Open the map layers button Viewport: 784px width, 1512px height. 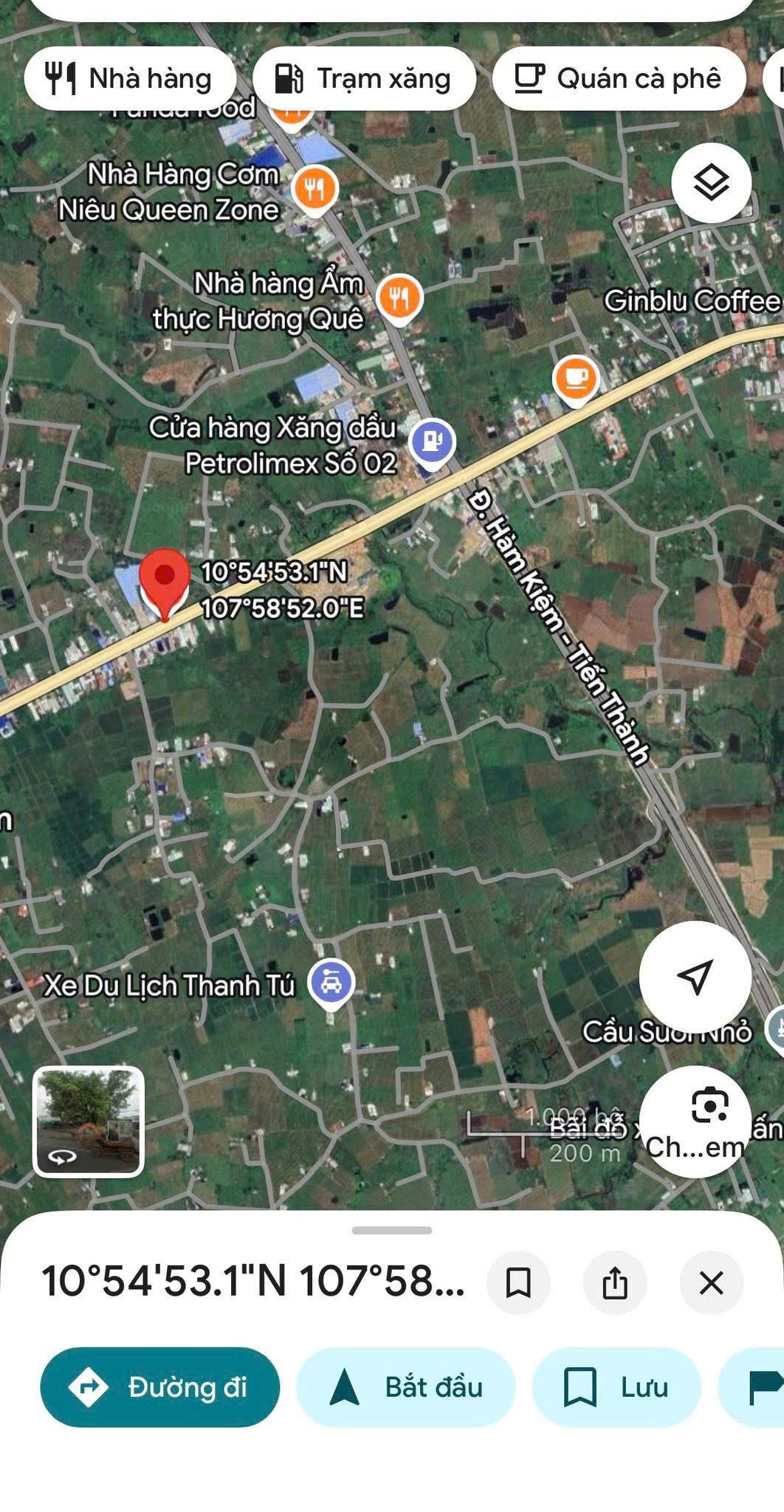(x=712, y=182)
